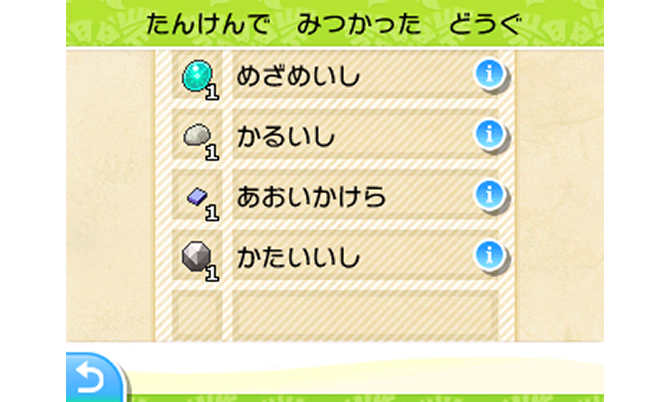Image resolution: width=670 pixels, height=402 pixels.
Task: Go back with the blue return arrow
Action: click(91, 378)
